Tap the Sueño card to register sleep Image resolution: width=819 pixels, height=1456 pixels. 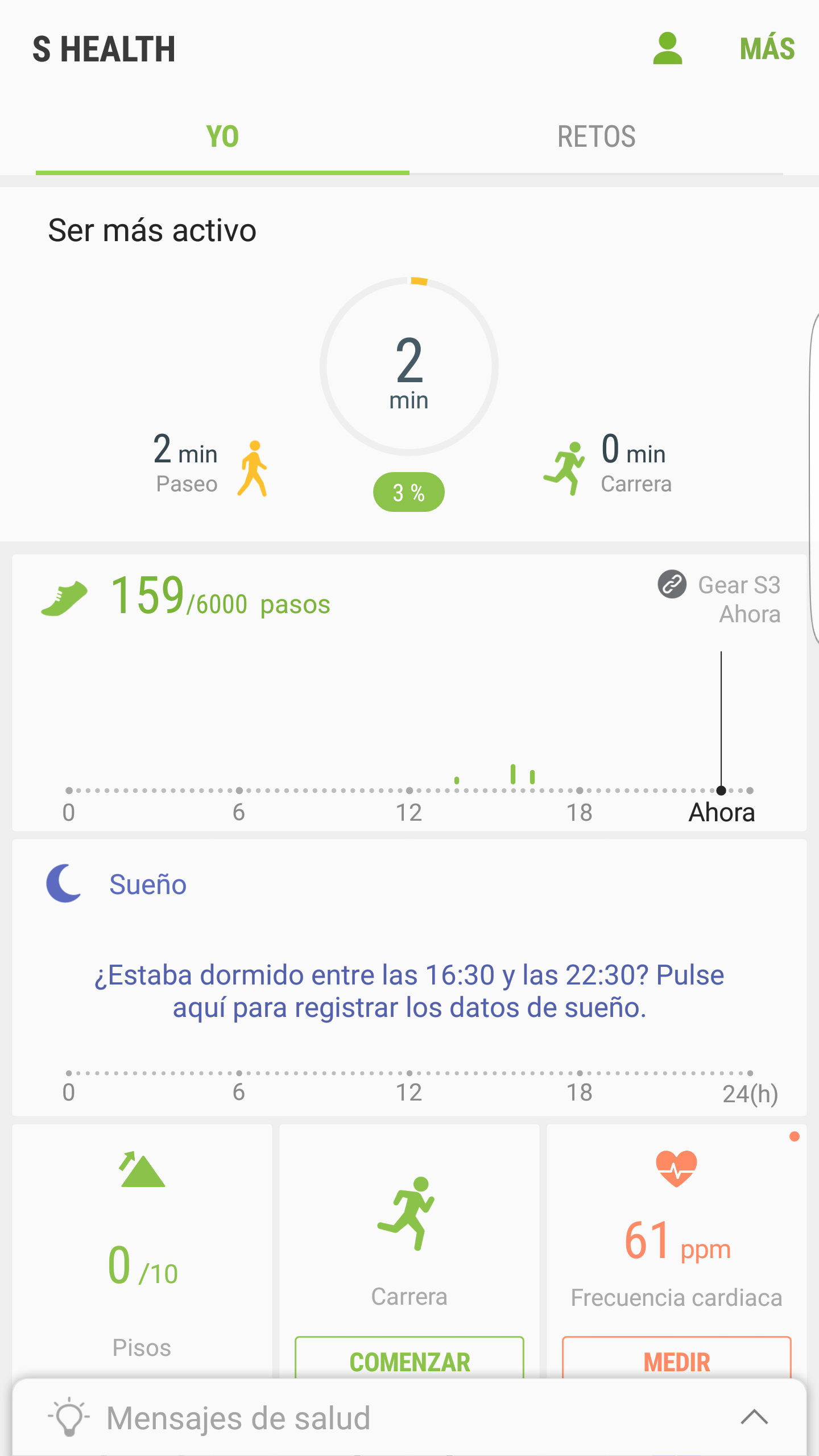(408, 991)
